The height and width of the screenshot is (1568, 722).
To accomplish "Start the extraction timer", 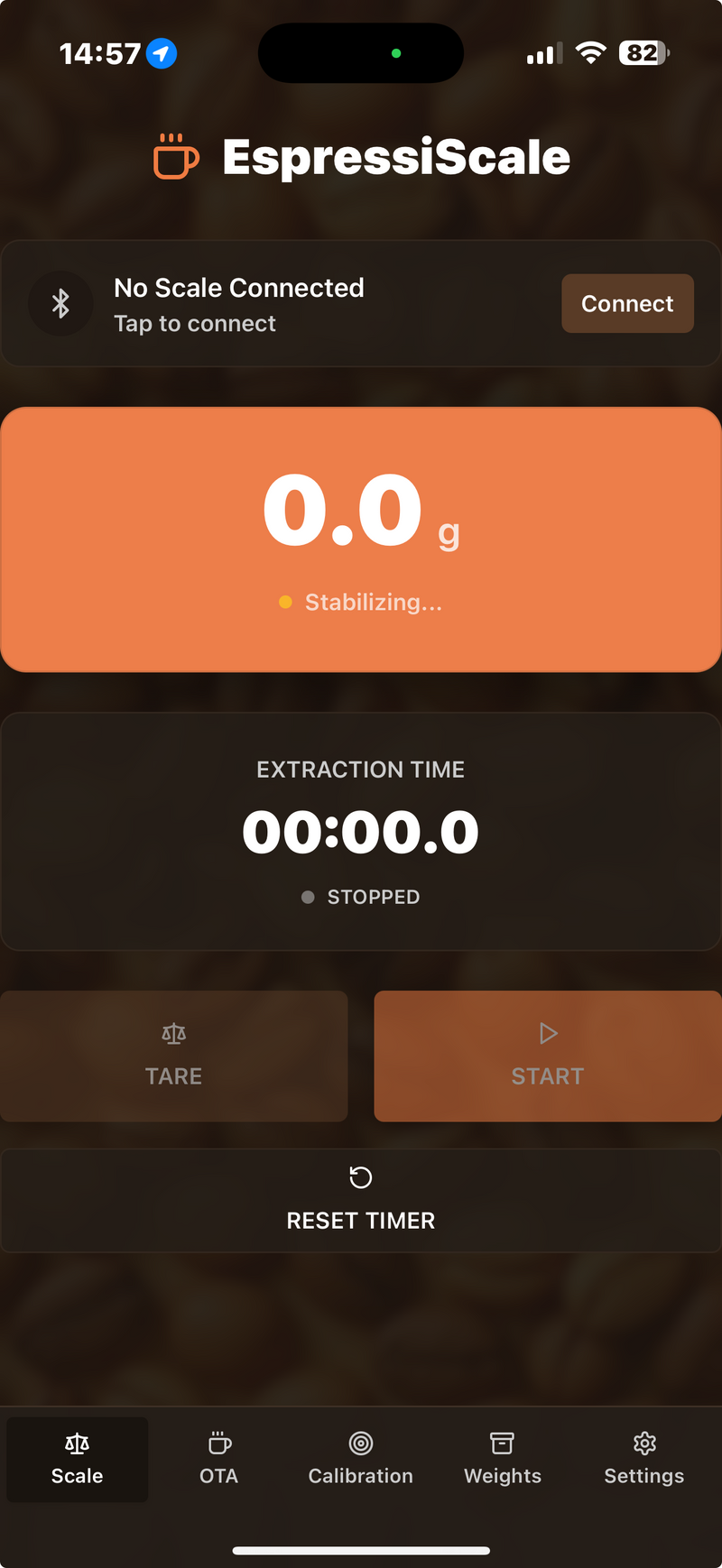I will coord(548,1056).
